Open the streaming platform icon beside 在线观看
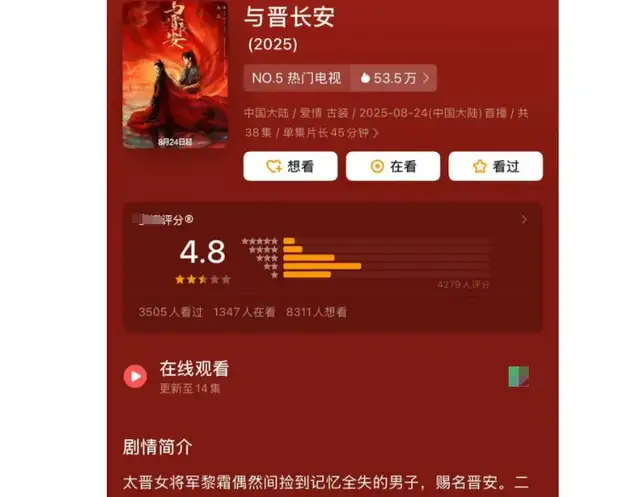Screen dimensions: 640x497 coord(518,376)
